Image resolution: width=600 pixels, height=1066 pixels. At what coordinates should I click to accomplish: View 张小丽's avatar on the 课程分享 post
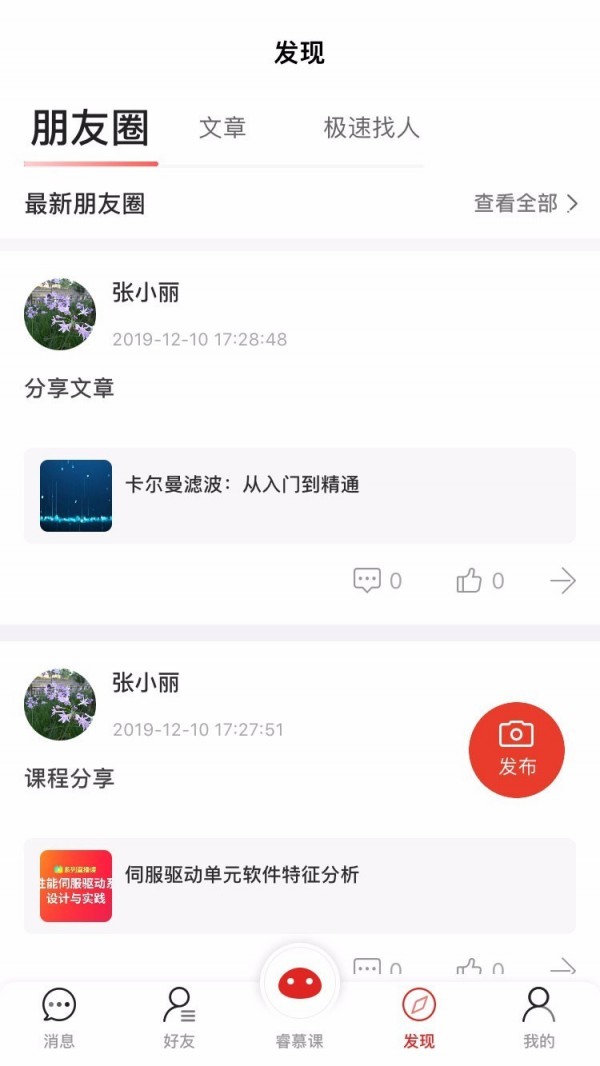(x=60, y=704)
